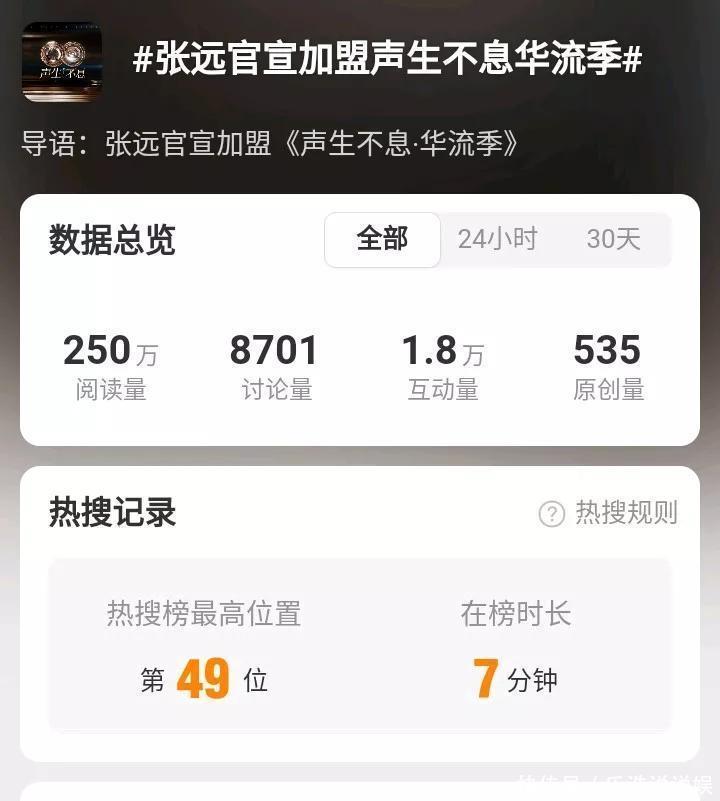Switch to the 全部 data tab
This screenshot has width=720, height=801.
tap(382, 240)
